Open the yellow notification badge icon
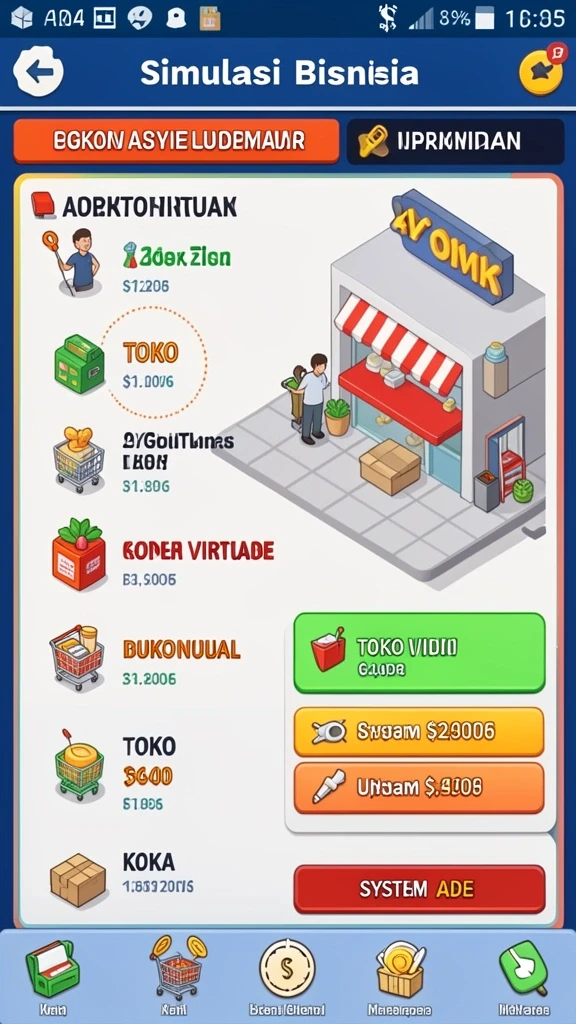The width and height of the screenshot is (576, 1024). pos(541,70)
